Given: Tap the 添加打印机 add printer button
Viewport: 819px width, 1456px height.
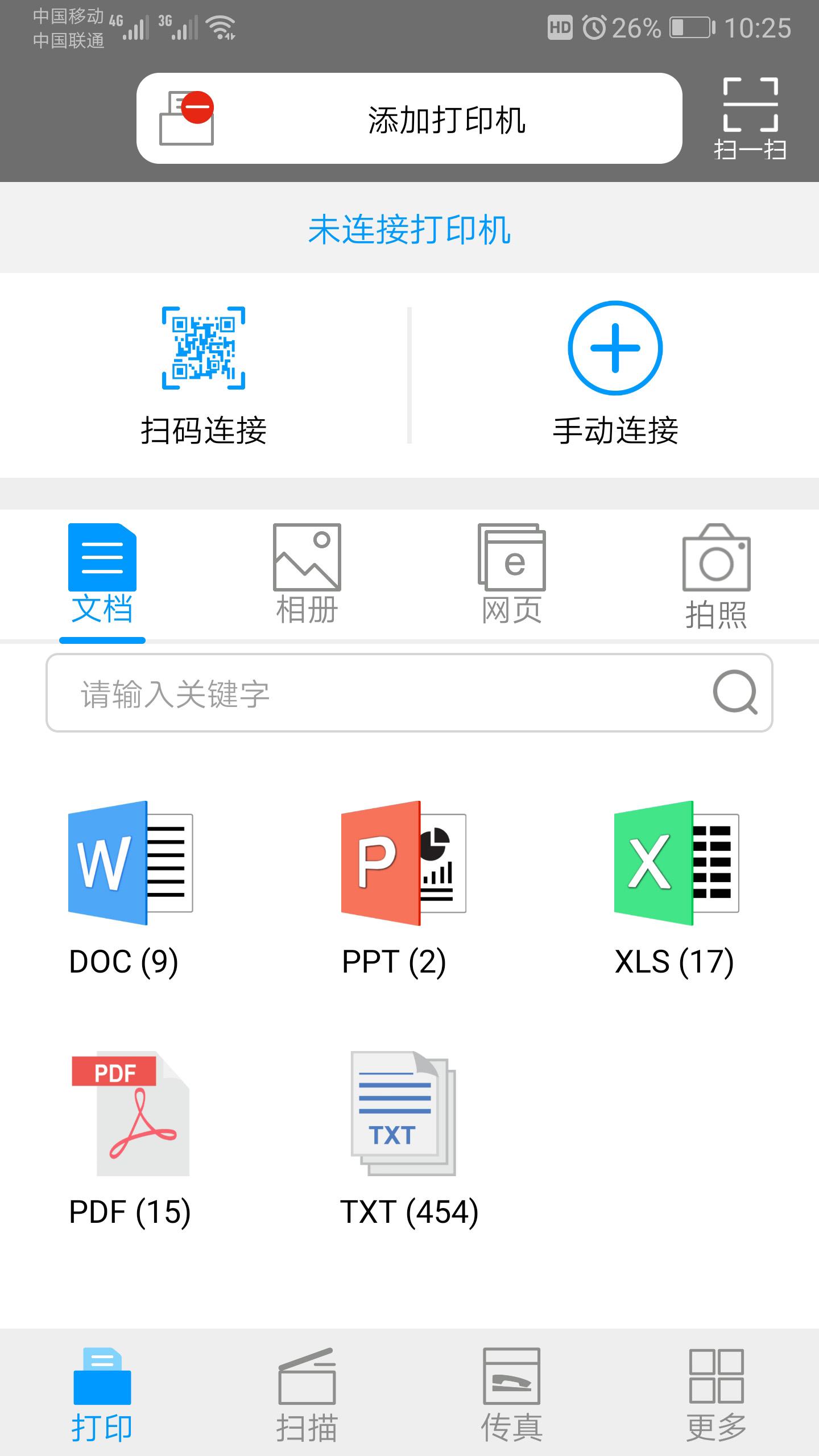Looking at the screenshot, I should pyautogui.click(x=409, y=118).
